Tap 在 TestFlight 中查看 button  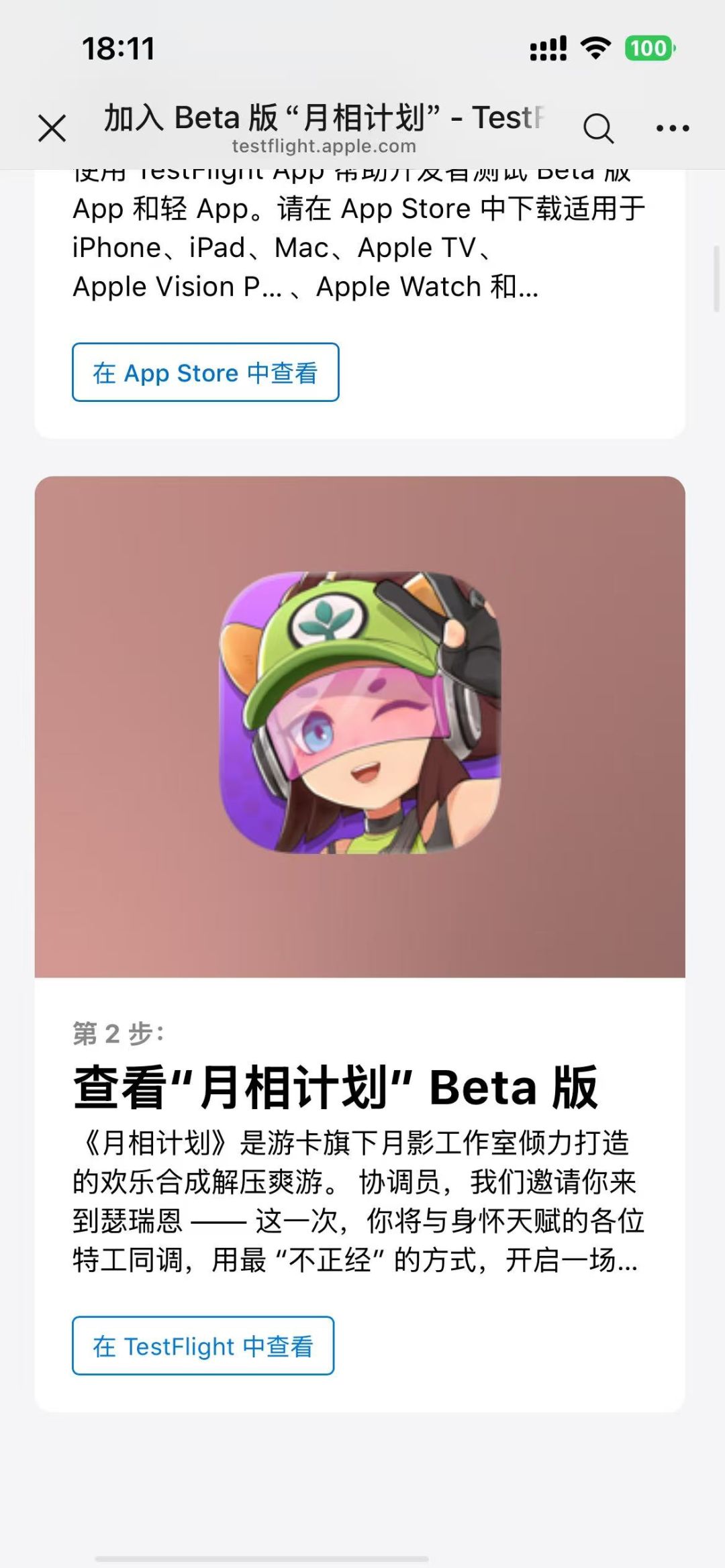203,1347
